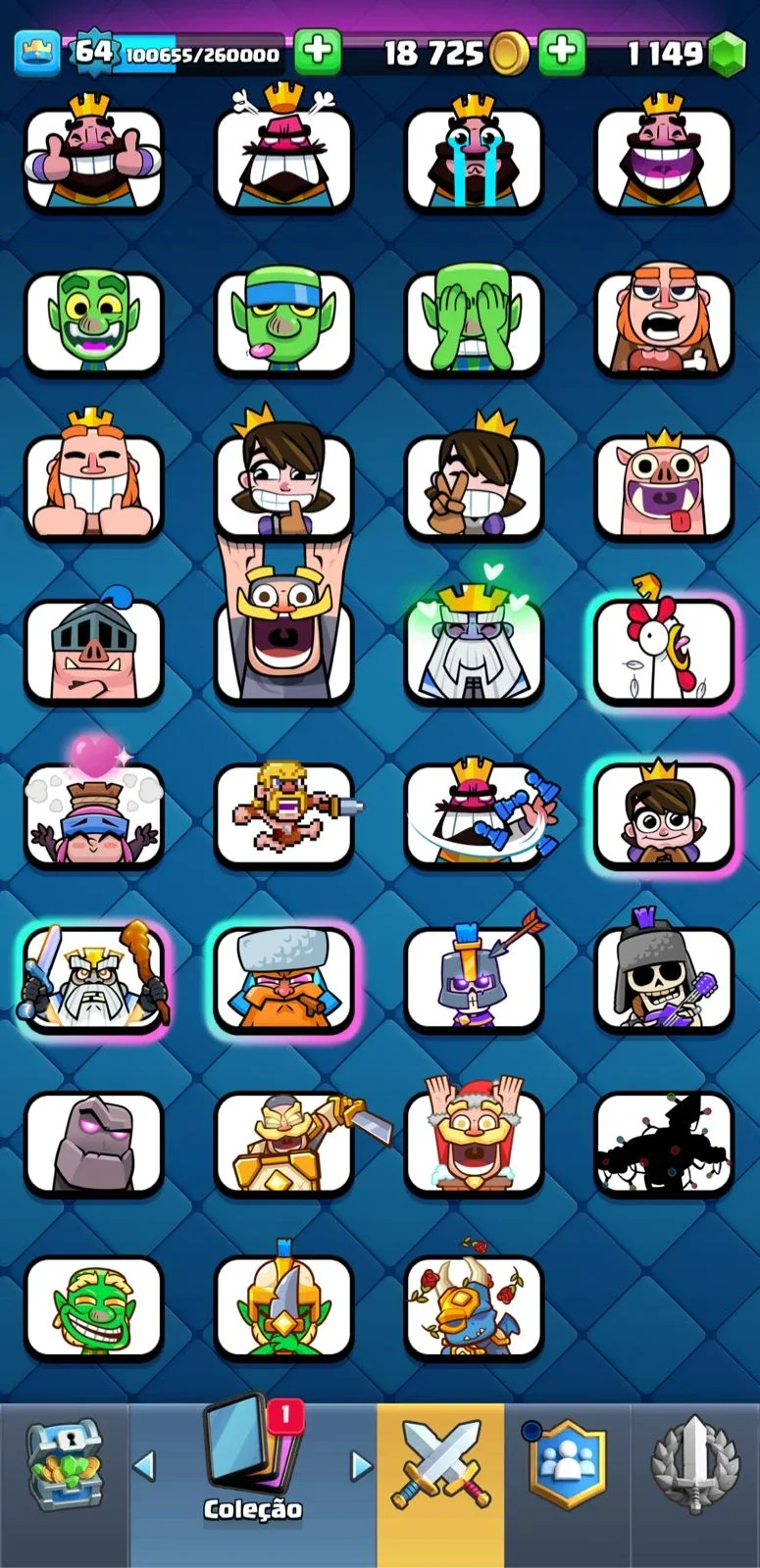
Task: Open the king level crown badge
Action: (x=38, y=52)
